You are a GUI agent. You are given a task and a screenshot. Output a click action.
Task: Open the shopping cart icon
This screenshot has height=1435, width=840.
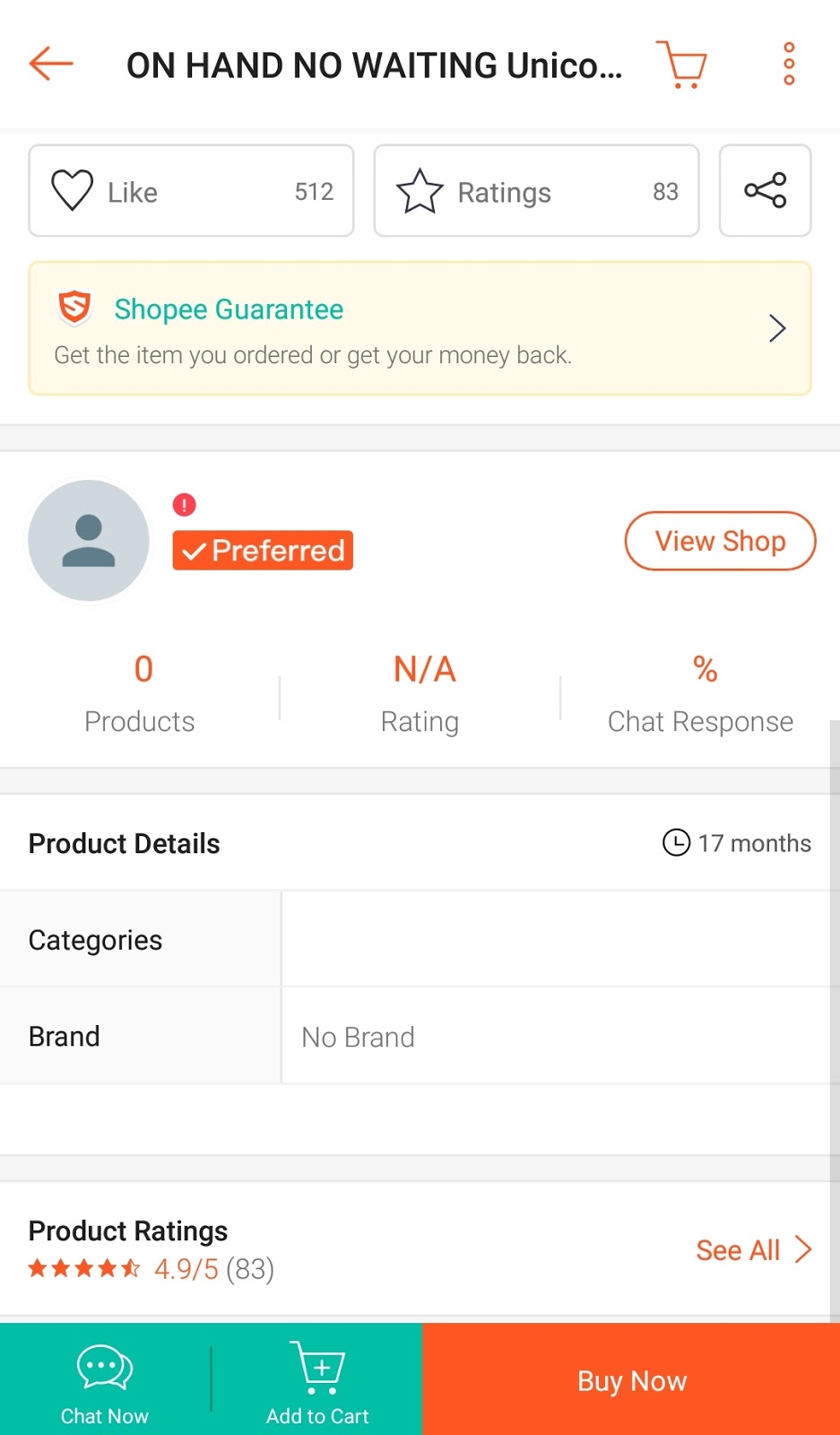(682, 64)
